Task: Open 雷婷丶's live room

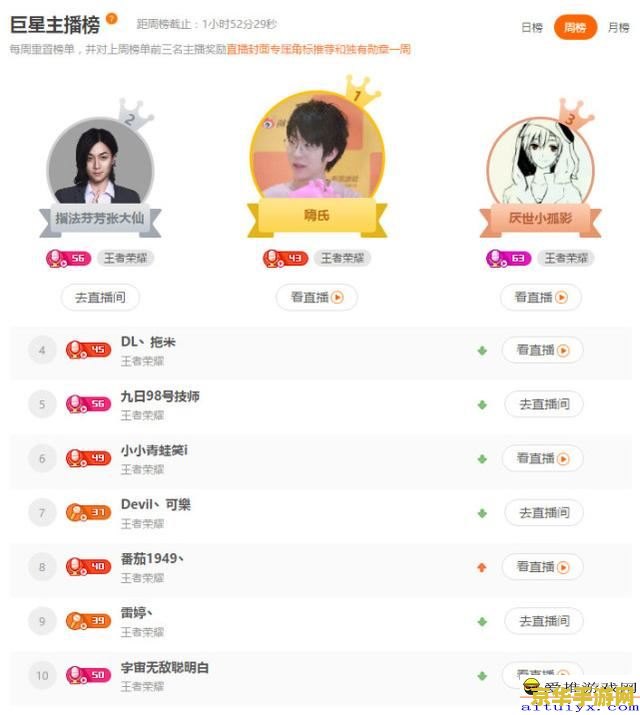Action: 542,621
